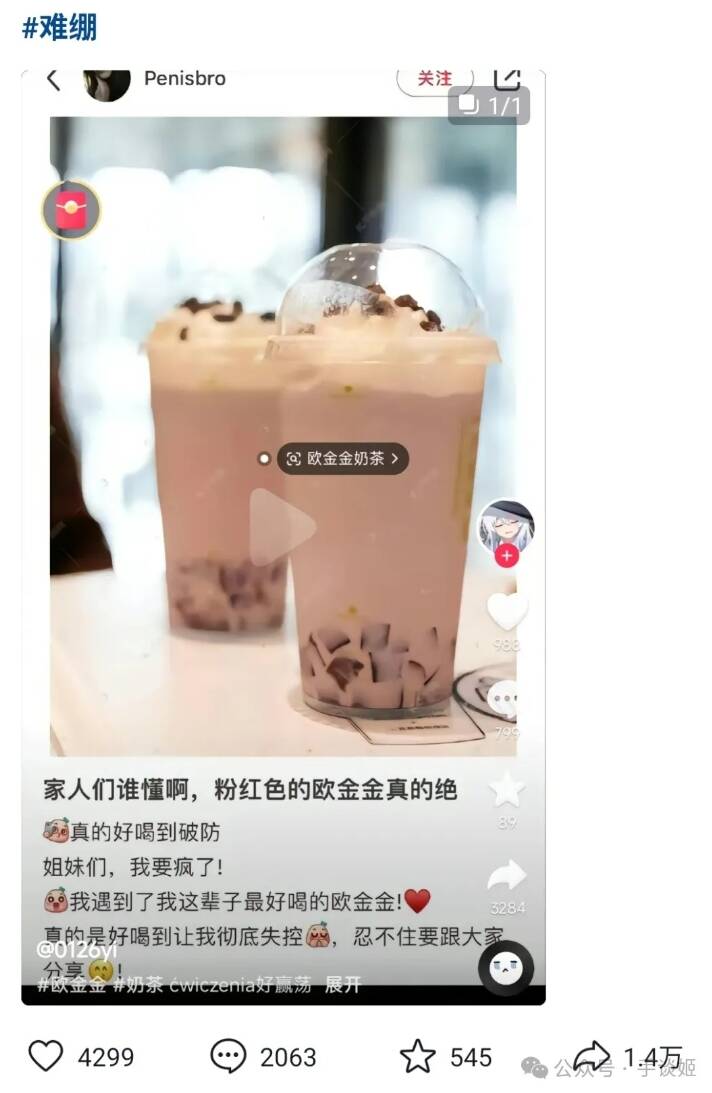The width and height of the screenshot is (712, 1093).
Task: Favorite the post with 545 stars
Action: click(x=417, y=1056)
